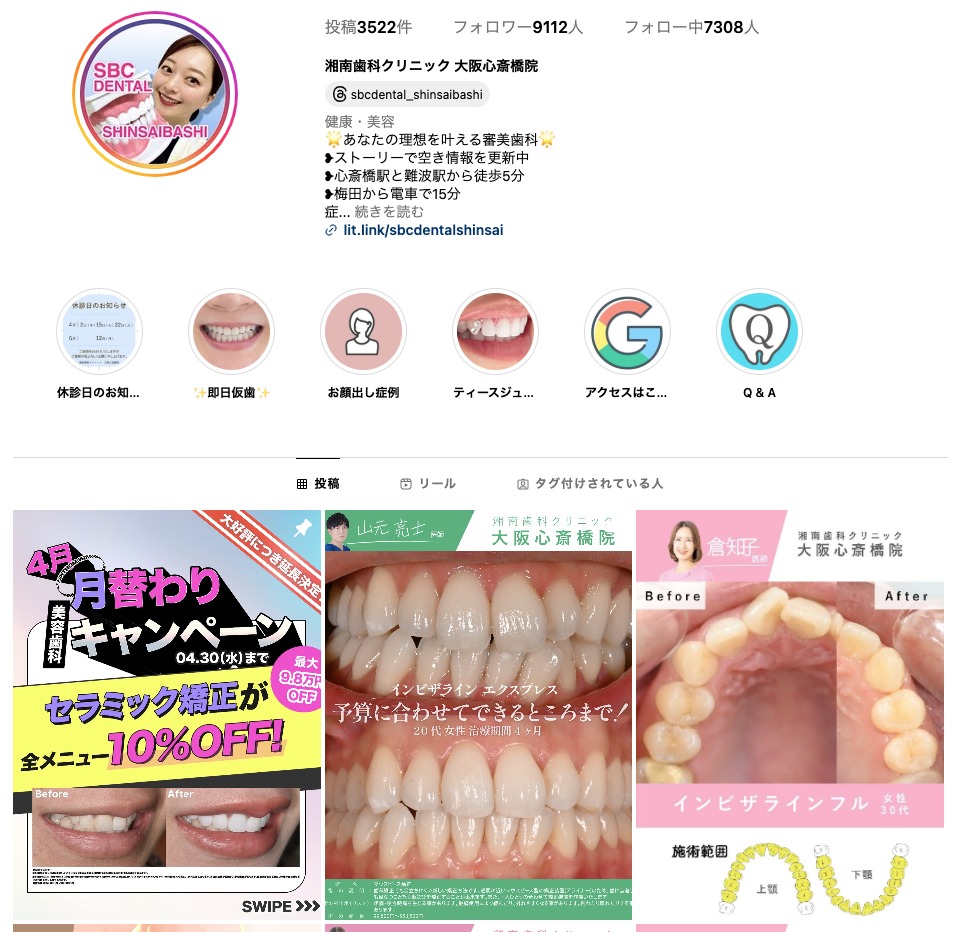The image size is (953, 932).
Task: Open the lit.link/sbcdentalshinsai link
Action: click(422, 230)
